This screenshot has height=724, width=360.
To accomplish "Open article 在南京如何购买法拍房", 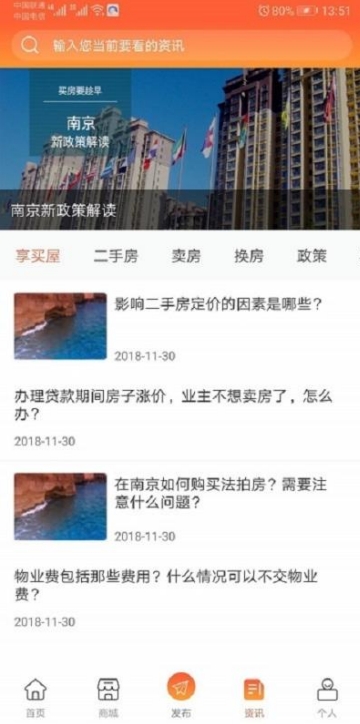I will [180, 507].
